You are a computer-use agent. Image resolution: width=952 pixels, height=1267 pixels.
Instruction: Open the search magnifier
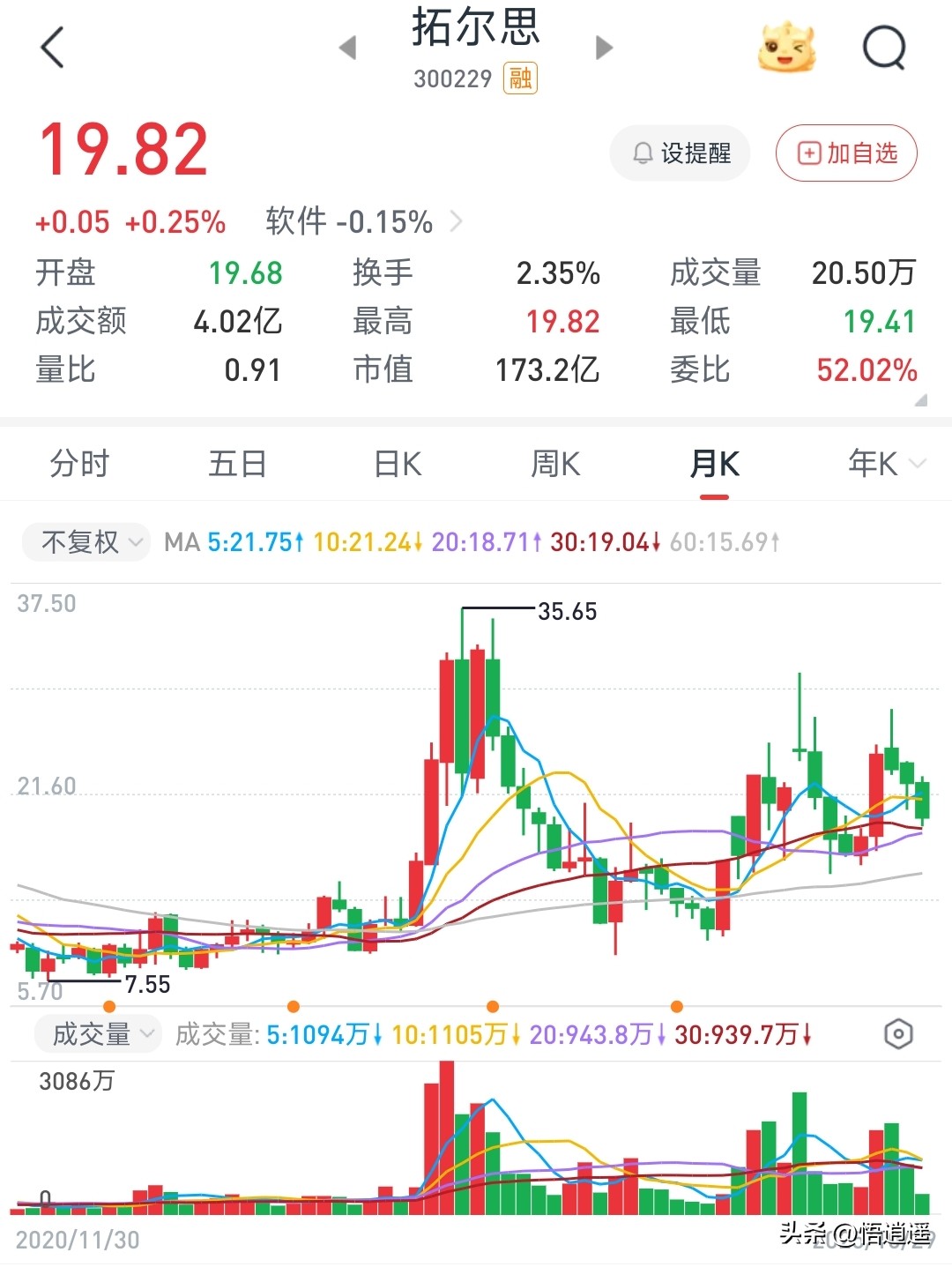[884, 48]
